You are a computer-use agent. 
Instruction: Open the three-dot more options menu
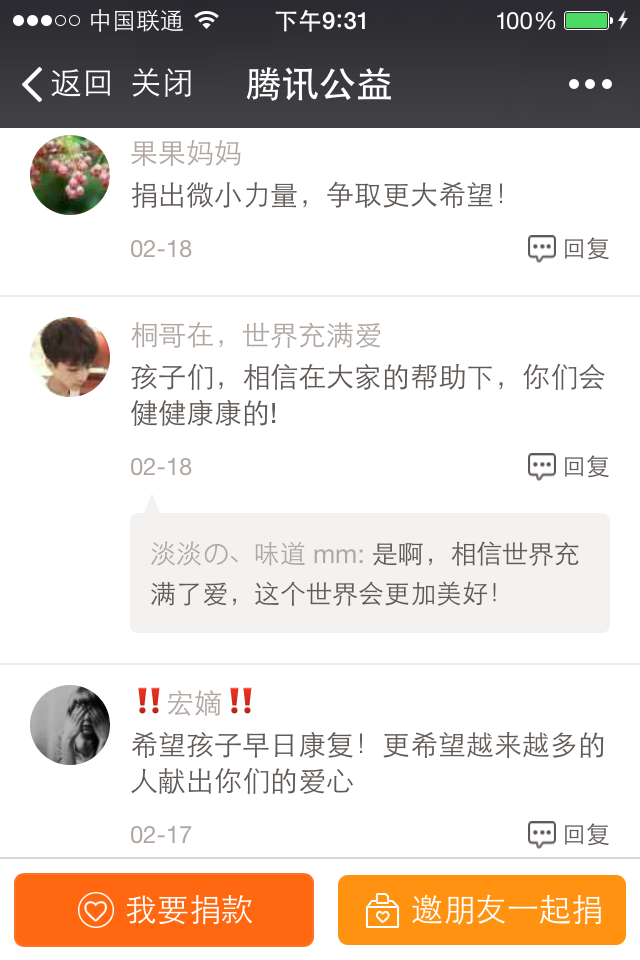coord(590,84)
